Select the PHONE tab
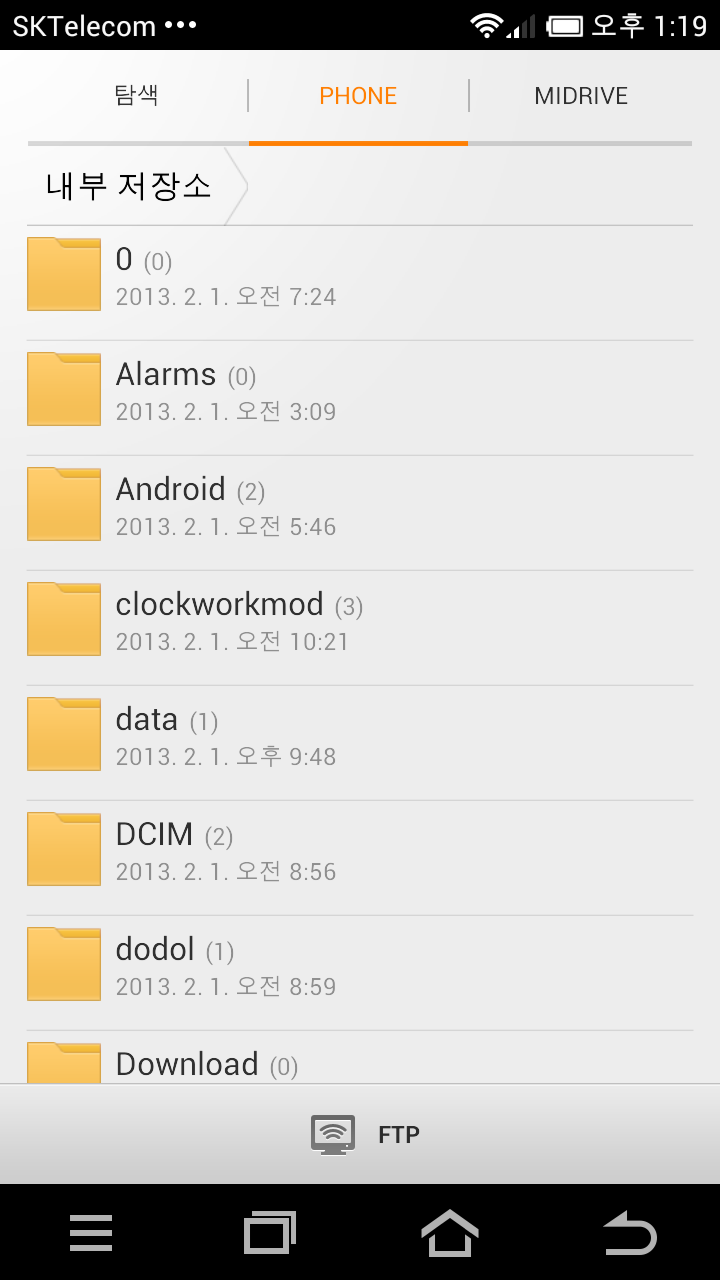The width and height of the screenshot is (720, 1280). click(x=358, y=96)
